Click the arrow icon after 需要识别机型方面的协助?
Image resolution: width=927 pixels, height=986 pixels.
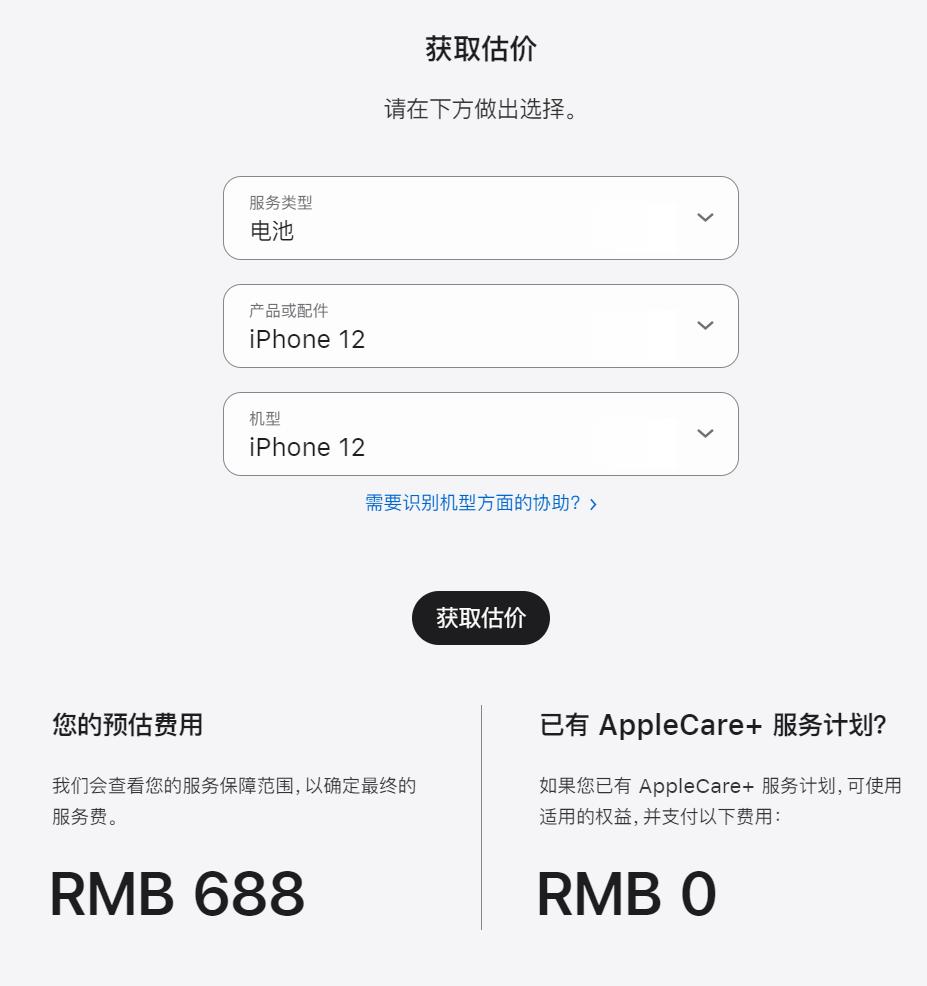tap(592, 504)
